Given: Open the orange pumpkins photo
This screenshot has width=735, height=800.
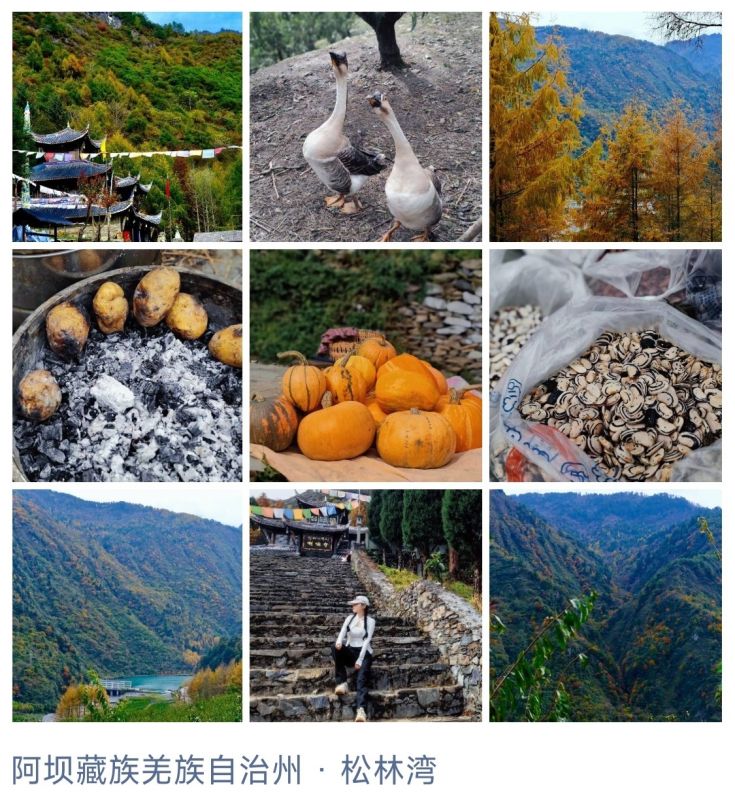Looking at the screenshot, I should [365, 366].
